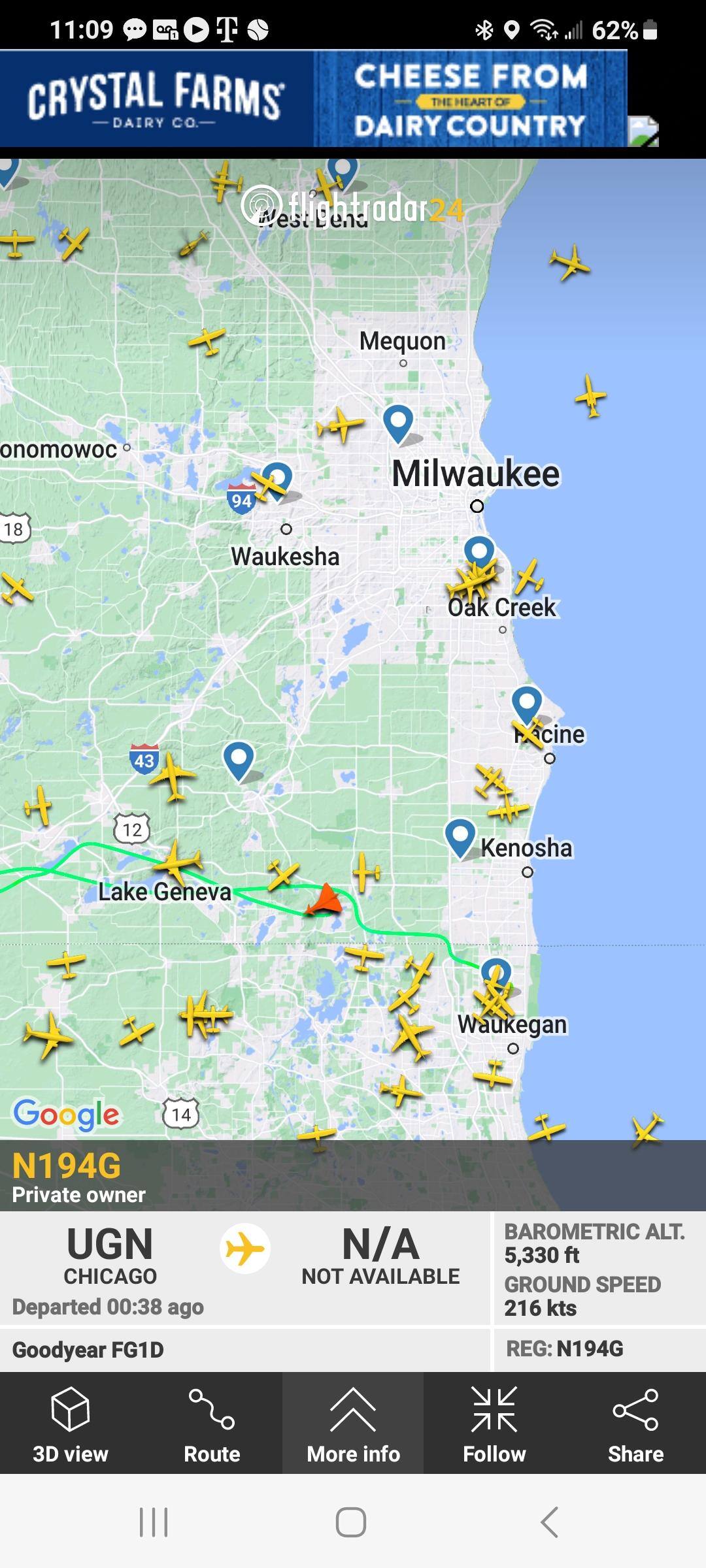Open the airport pin north of Milwaukee
Screen dimensions: 706x1568
pos(398,421)
